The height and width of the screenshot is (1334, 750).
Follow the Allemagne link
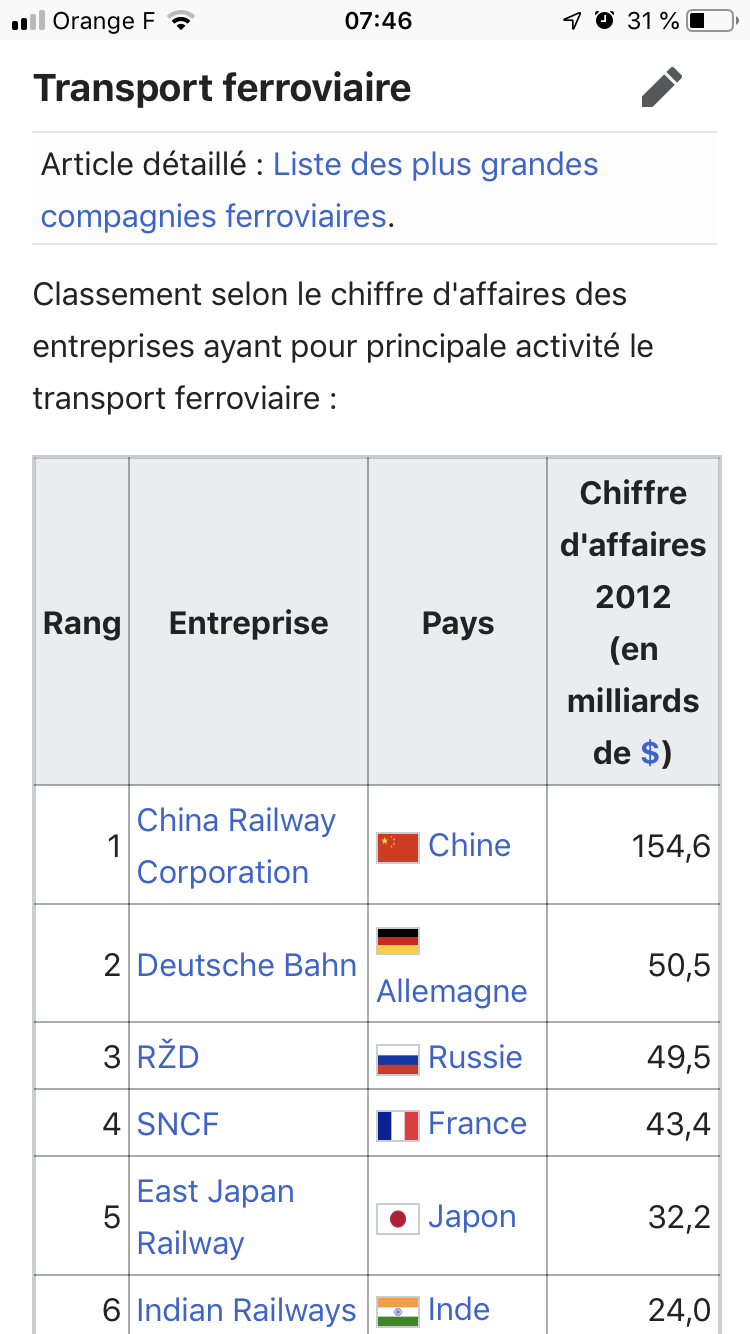[452, 991]
